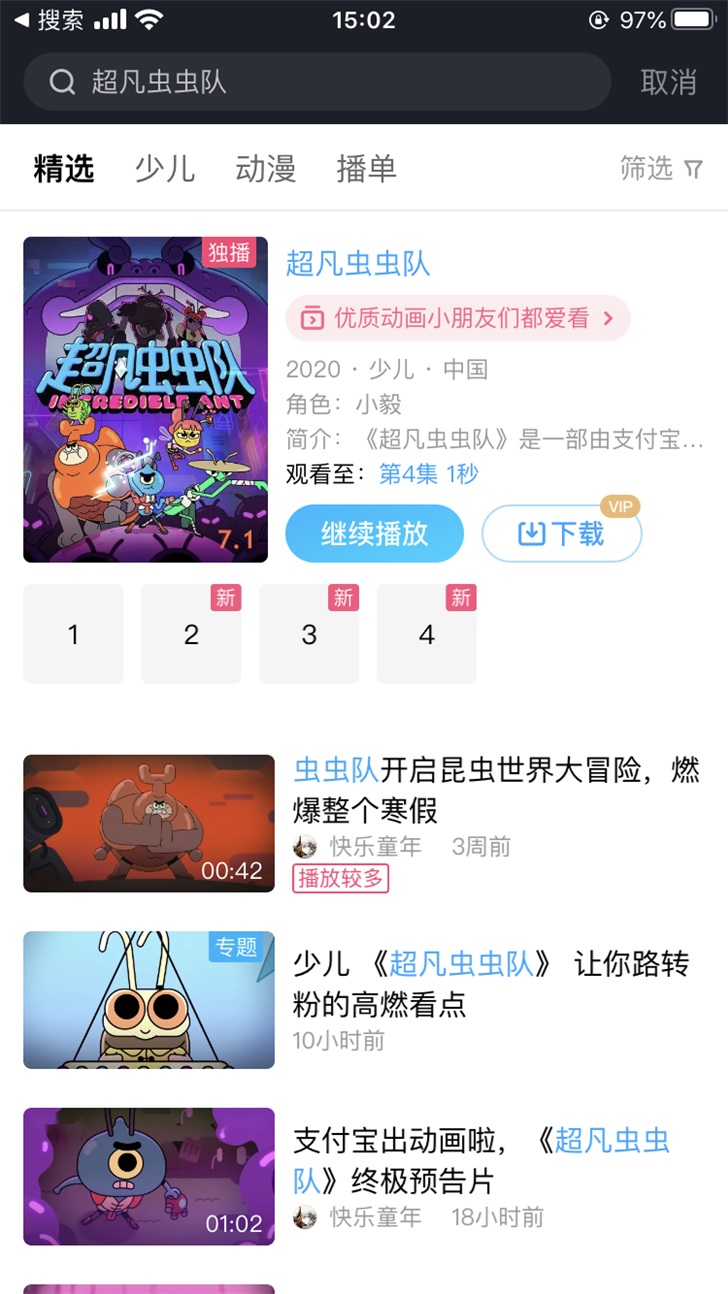
Task: Open the 播单 tab
Action: [366, 168]
